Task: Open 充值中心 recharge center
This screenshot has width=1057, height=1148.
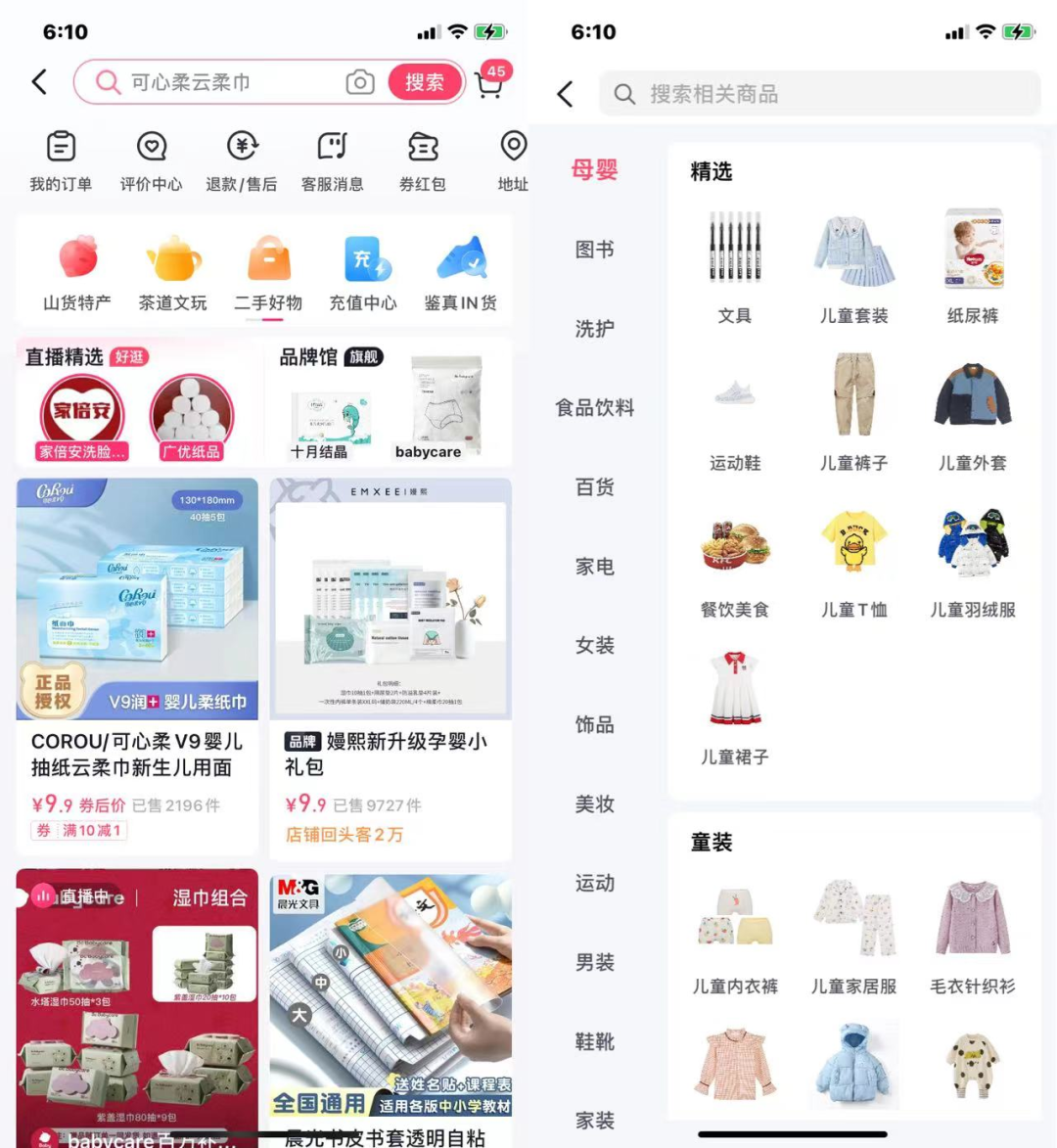Action: point(364,273)
